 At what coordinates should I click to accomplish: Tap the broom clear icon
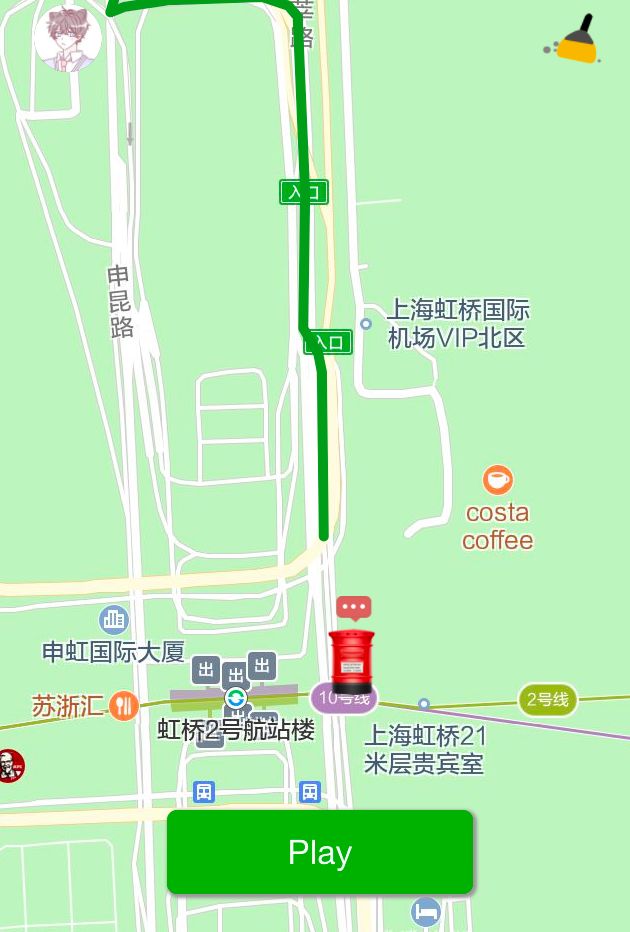click(x=573, y=39)
